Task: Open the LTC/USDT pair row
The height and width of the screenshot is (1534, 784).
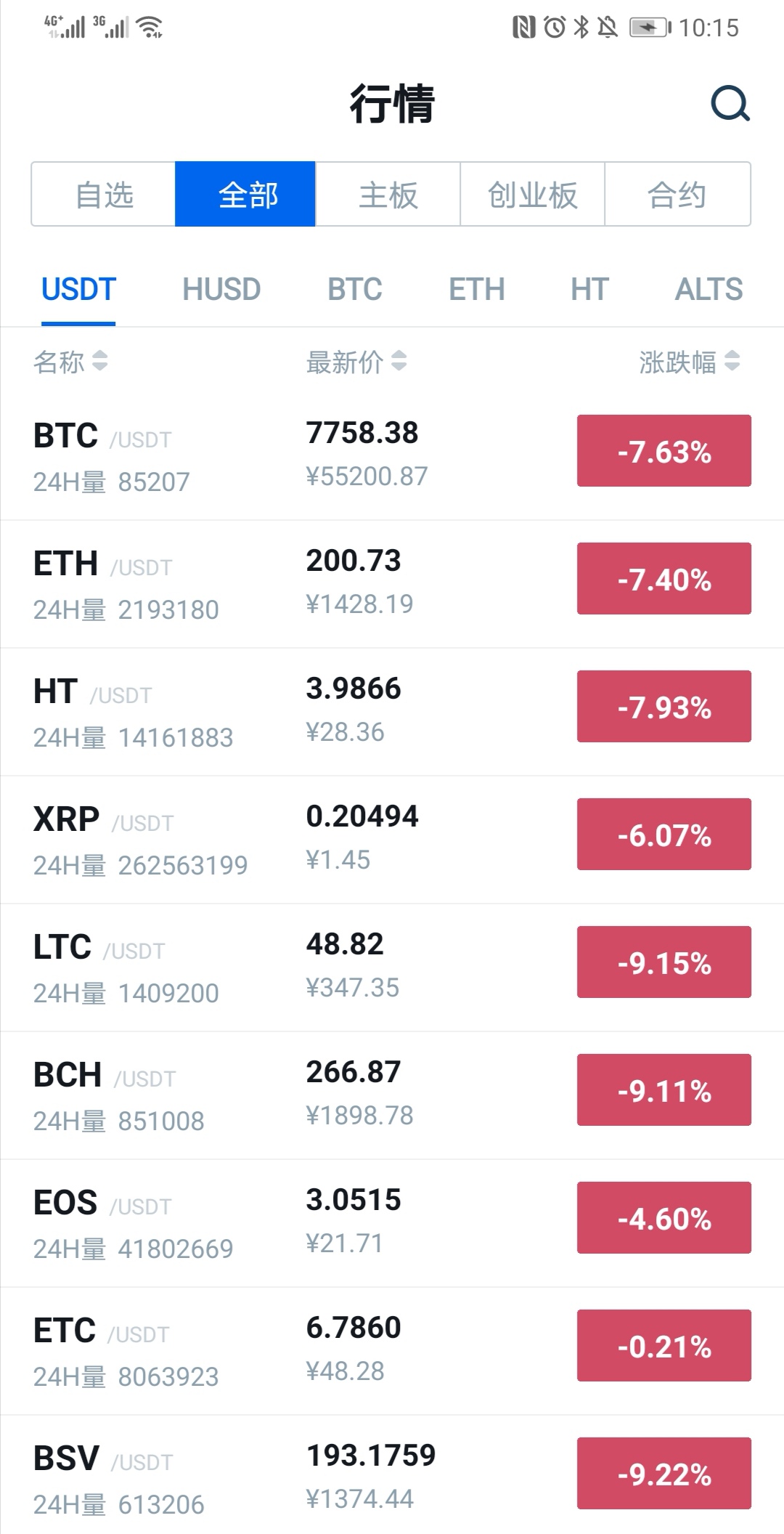Action: (x=290, y=967)
